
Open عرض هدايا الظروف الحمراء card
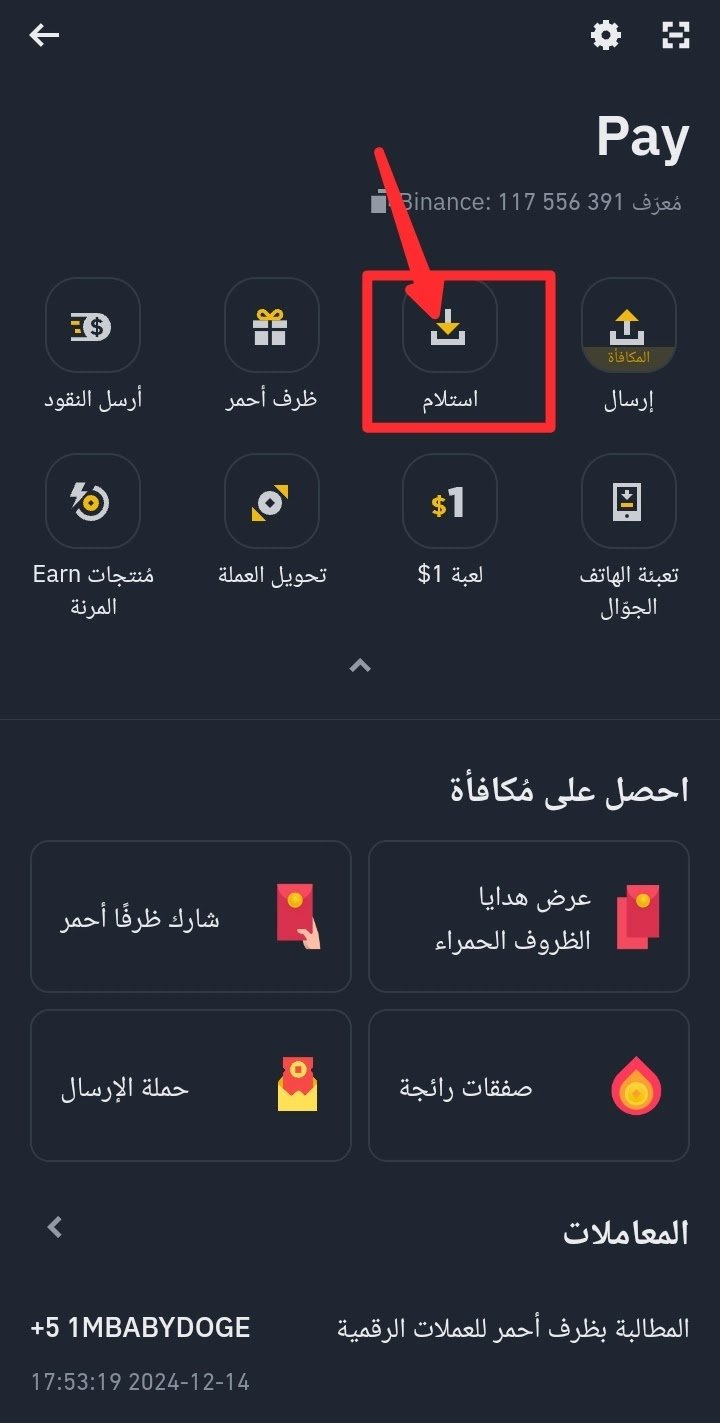click(x=529, y=916)
